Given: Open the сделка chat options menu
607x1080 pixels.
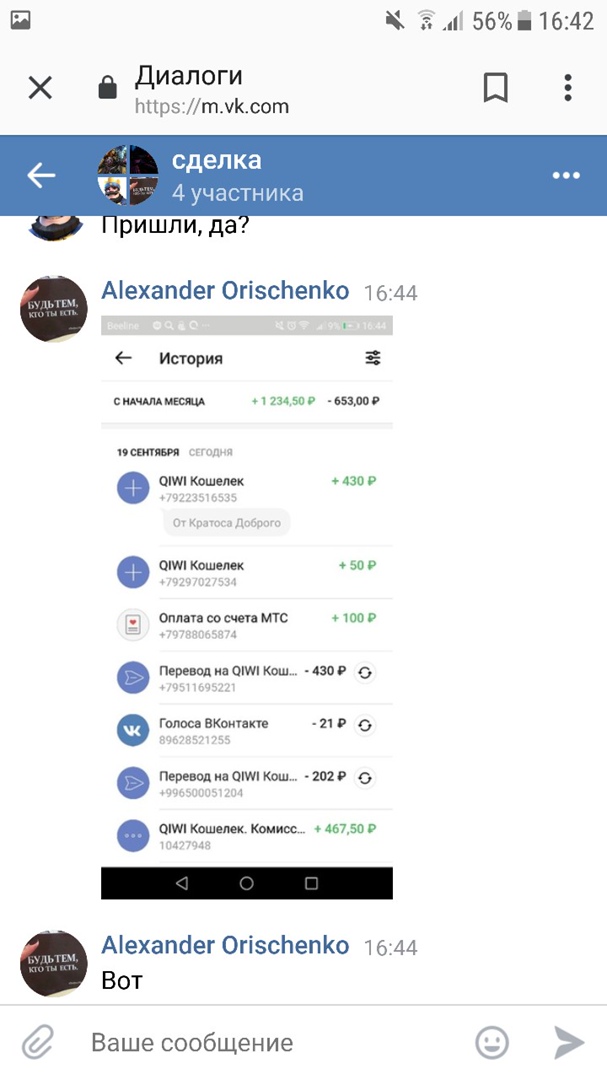Looking at the screenshot, I should coord(566,176).
